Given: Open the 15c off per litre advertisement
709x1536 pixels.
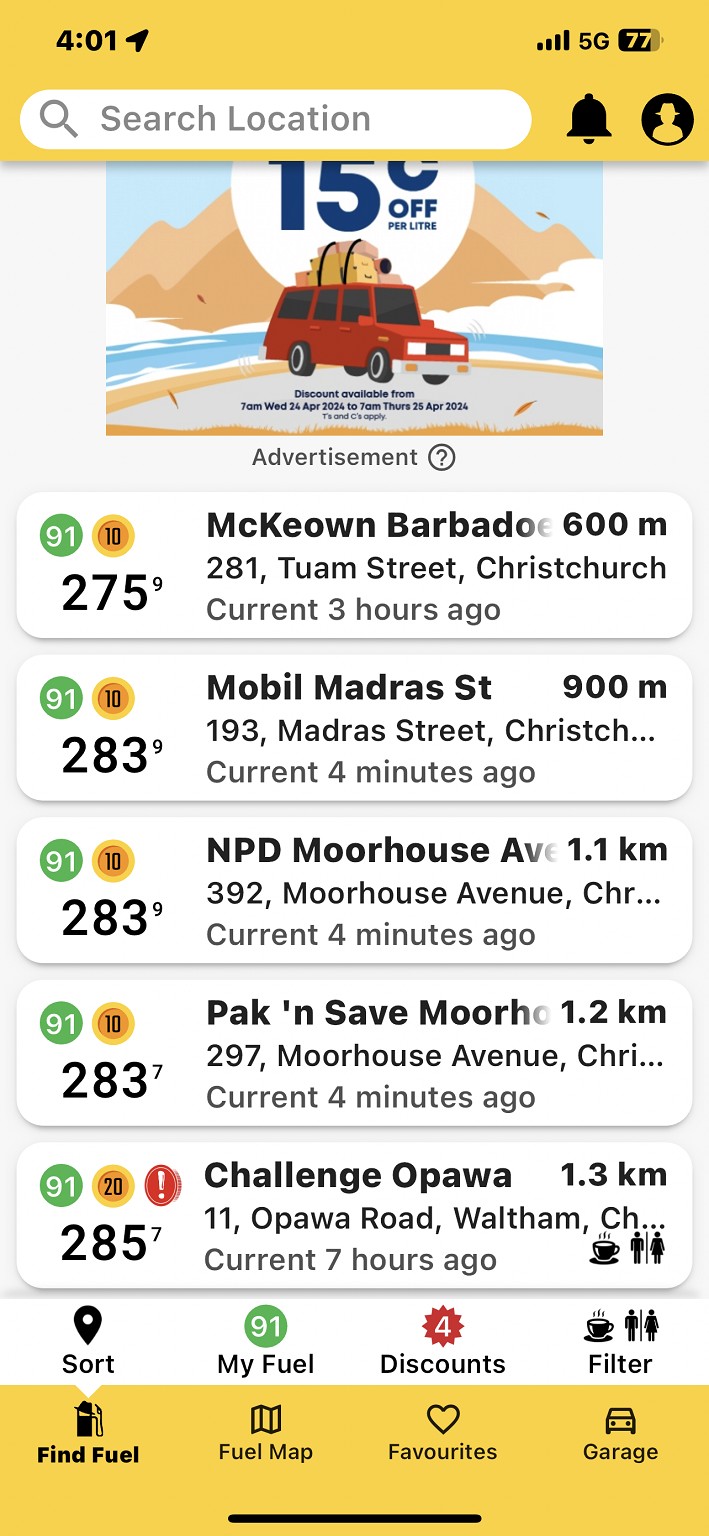Looking at the screenshot, I should (x=354, y=297).
